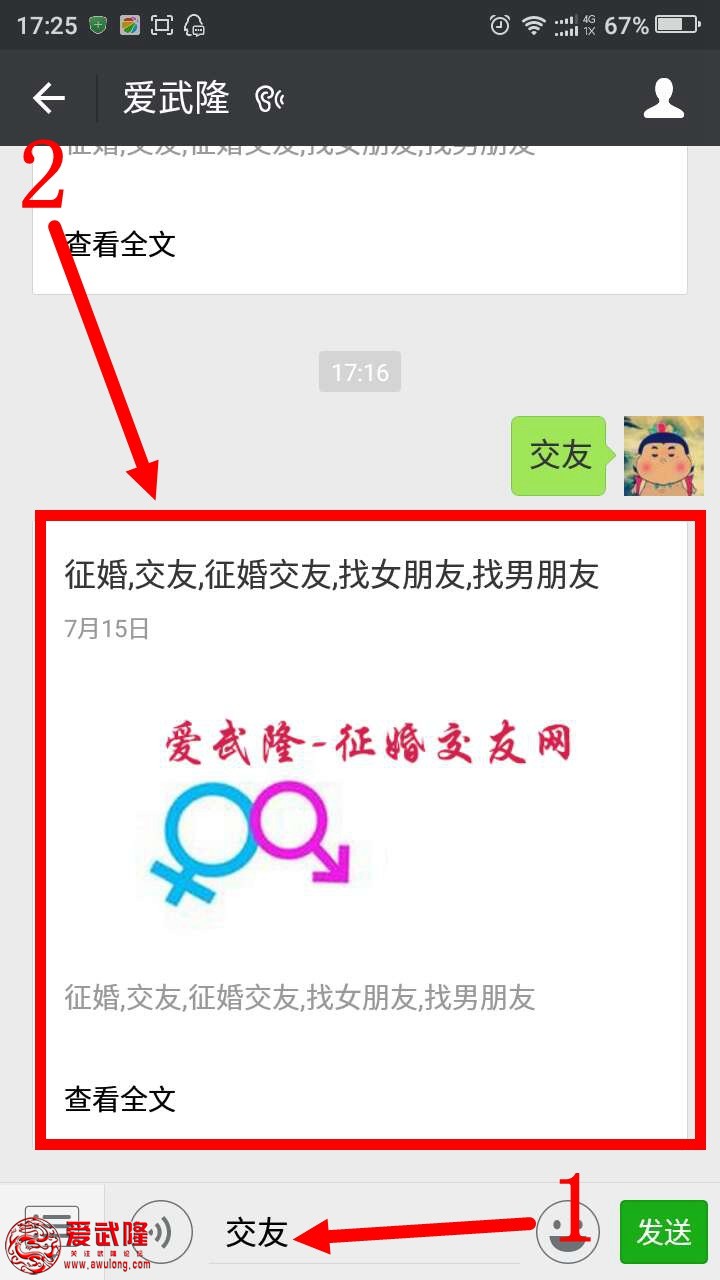Open the emoji picker
Image resolution: width=720 pixels, height=1280 pixels.
567,1232
